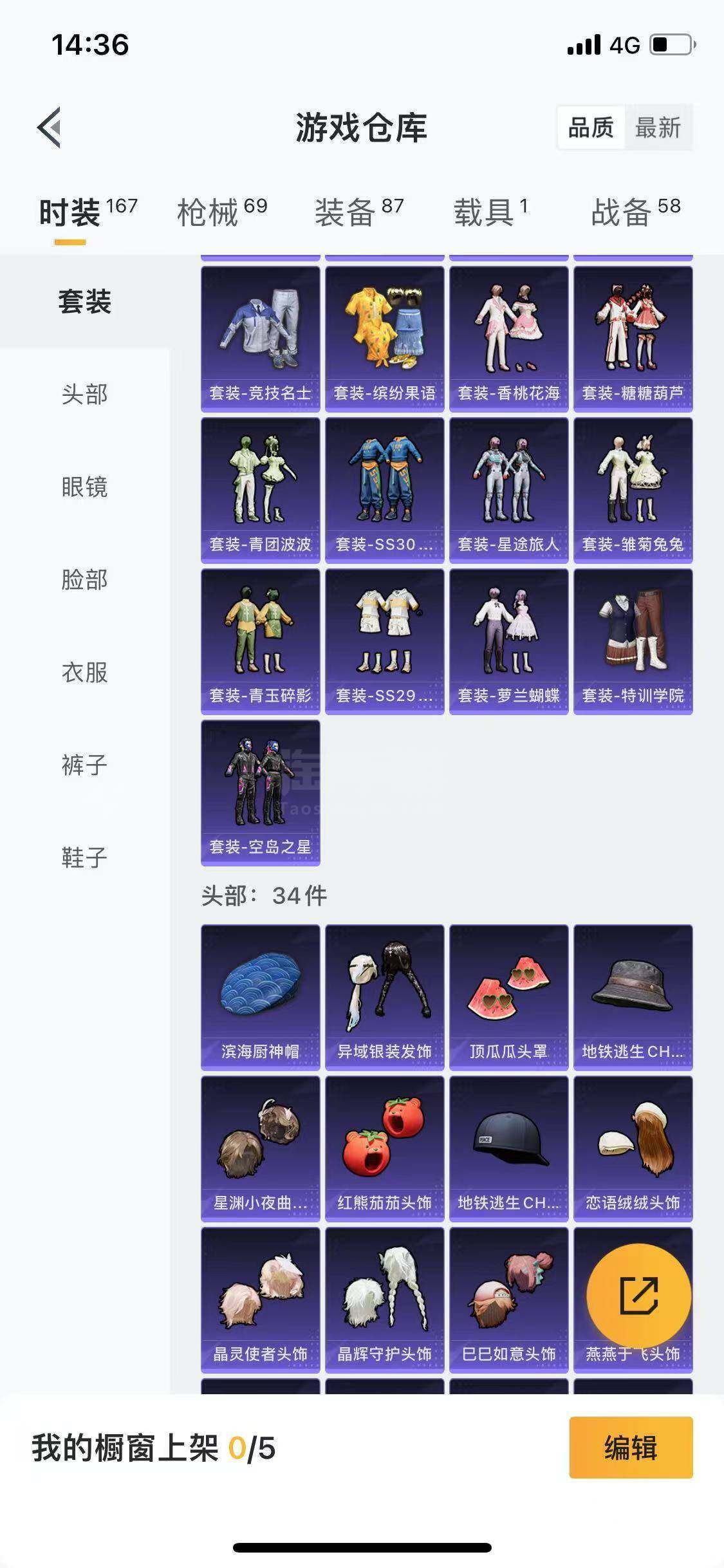Select the 眼镜 category
Image resolution: width=724 pixels, height=1568 pixels.
pos(85,487)
